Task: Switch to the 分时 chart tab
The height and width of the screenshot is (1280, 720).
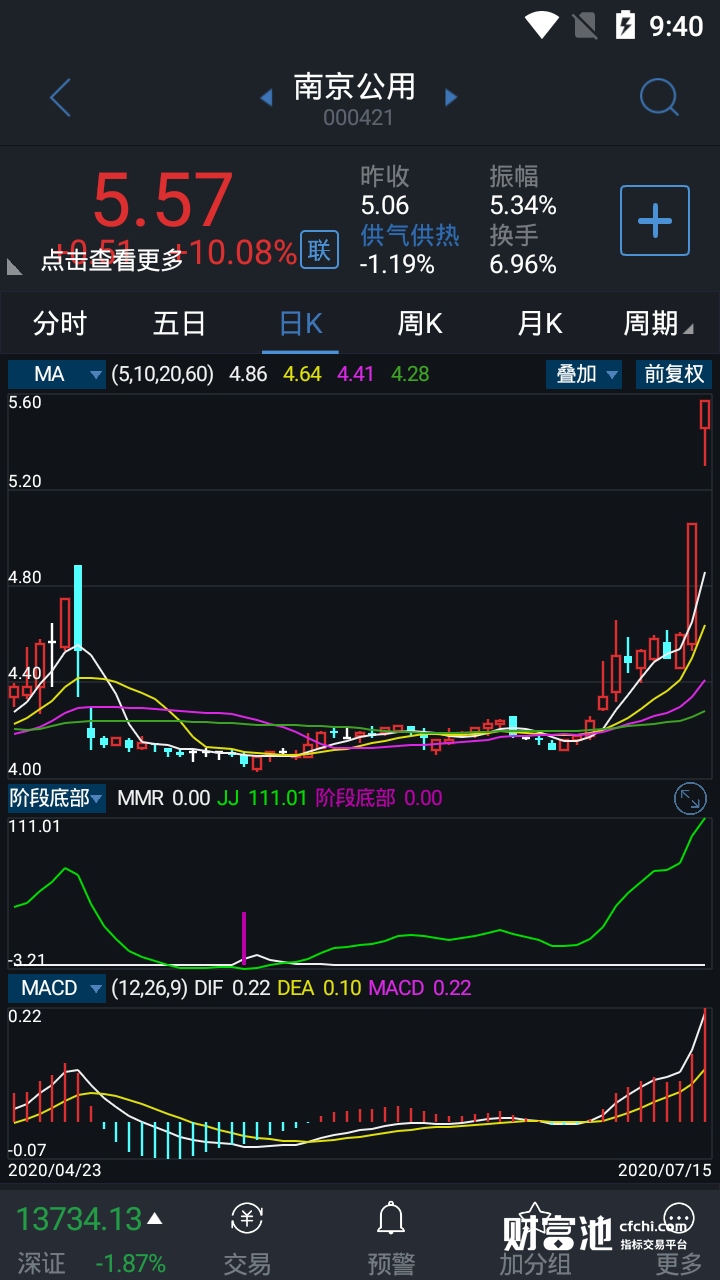Action: coord(60,323)
